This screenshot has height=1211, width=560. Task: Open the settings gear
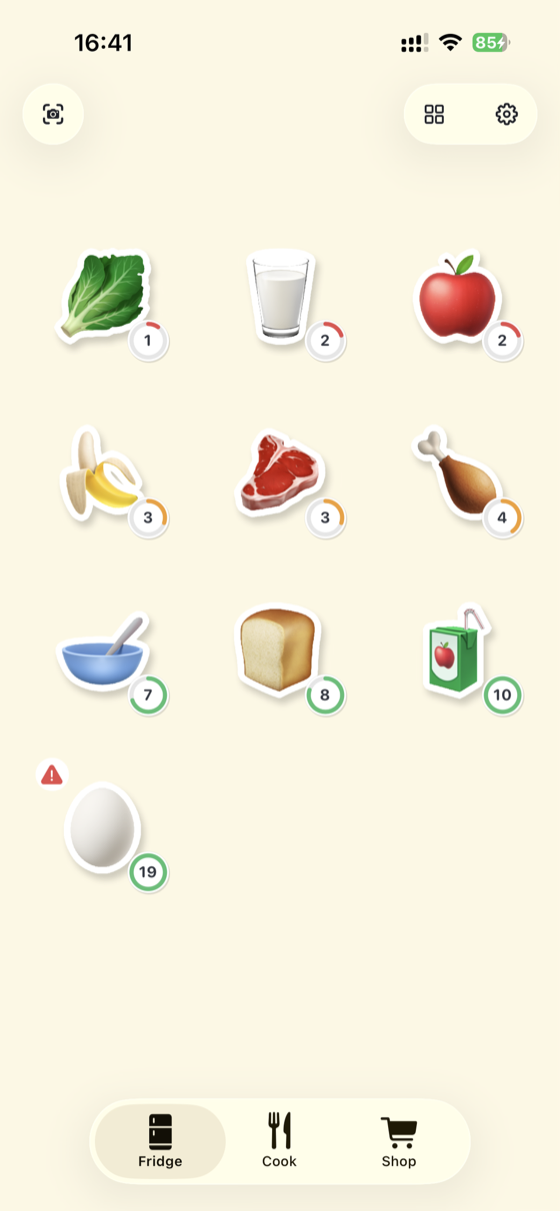pos(507,114)
